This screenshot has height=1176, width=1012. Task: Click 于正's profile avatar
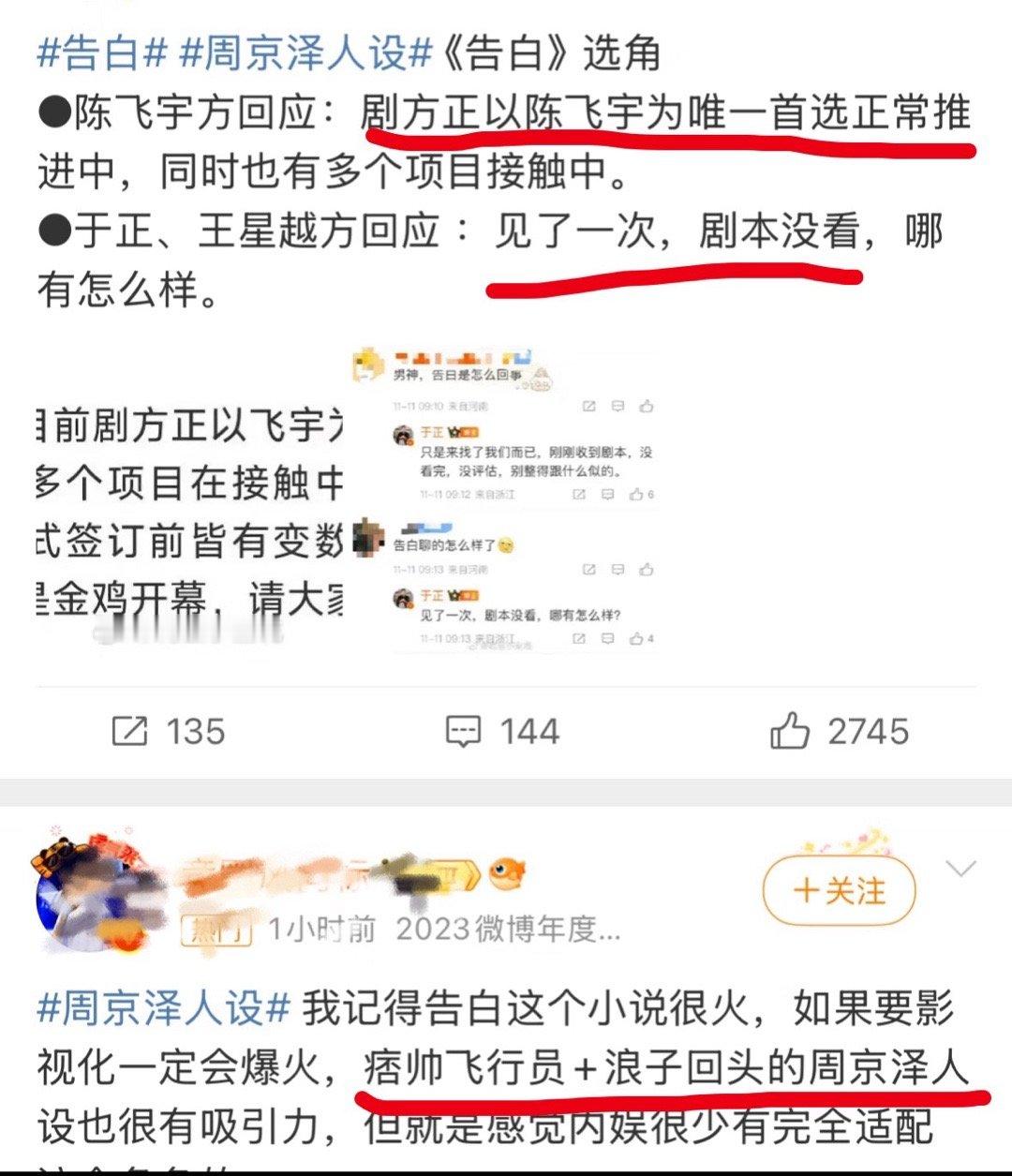tap(404, 434)
